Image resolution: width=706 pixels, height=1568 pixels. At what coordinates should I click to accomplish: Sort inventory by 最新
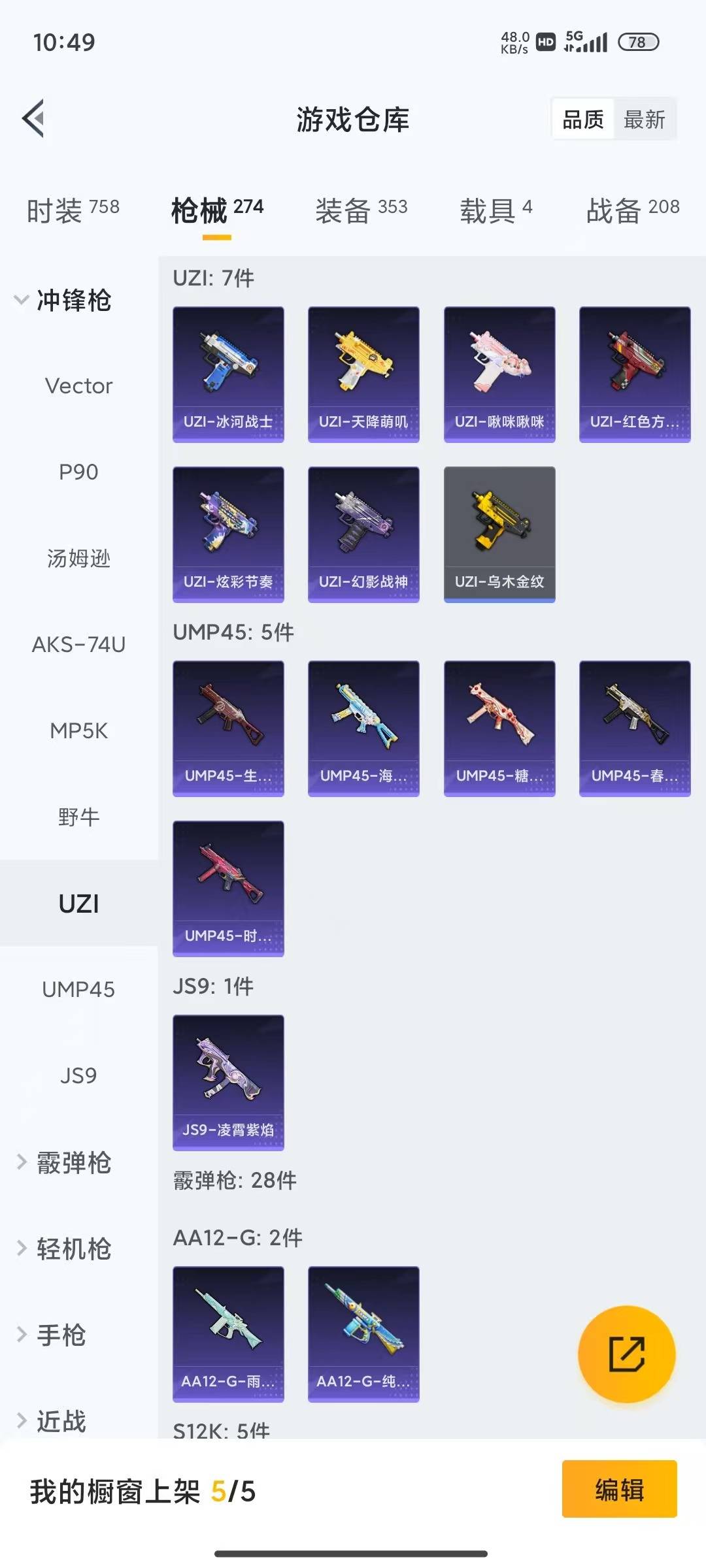(x=645, y=119)
